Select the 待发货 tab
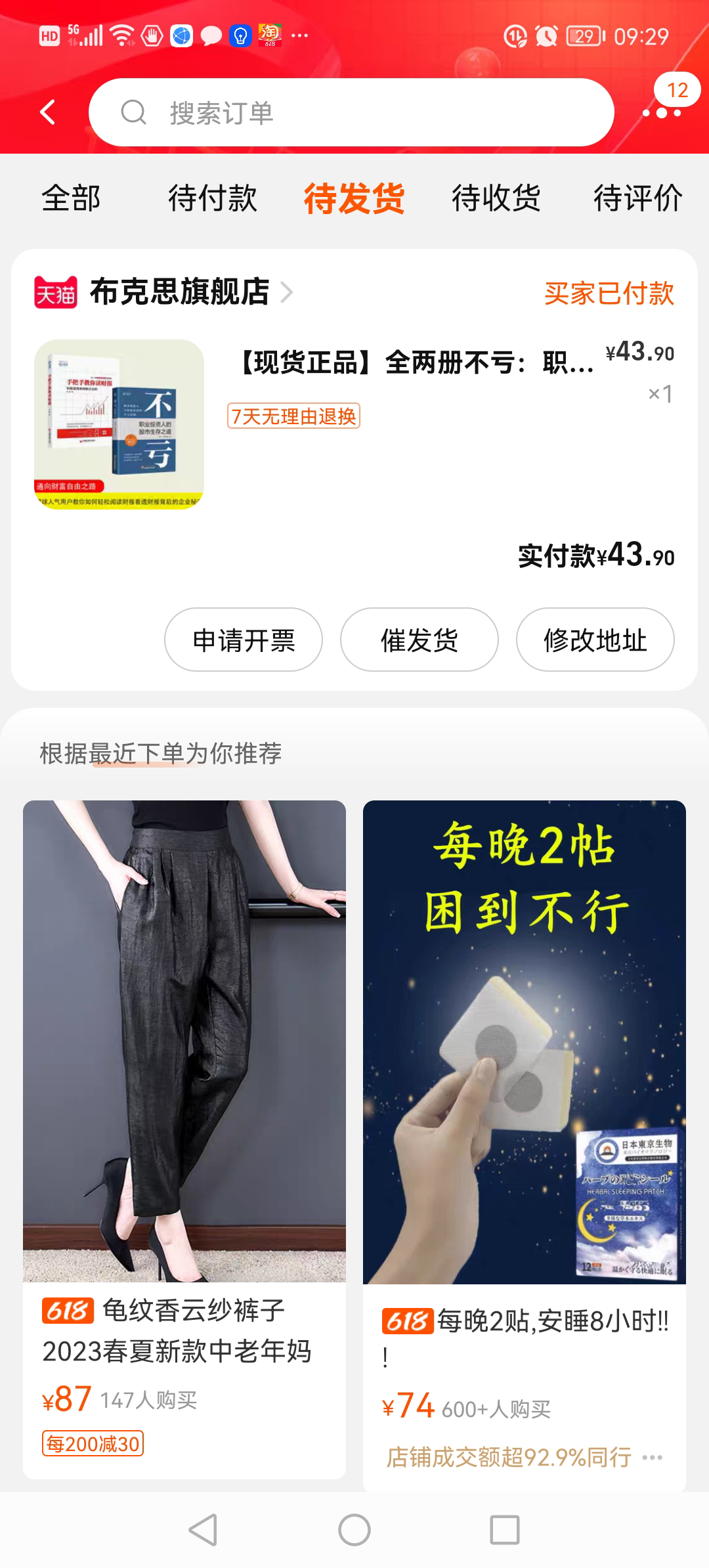The height and width of the screenshot is (1568, 709). pos(354,198)
